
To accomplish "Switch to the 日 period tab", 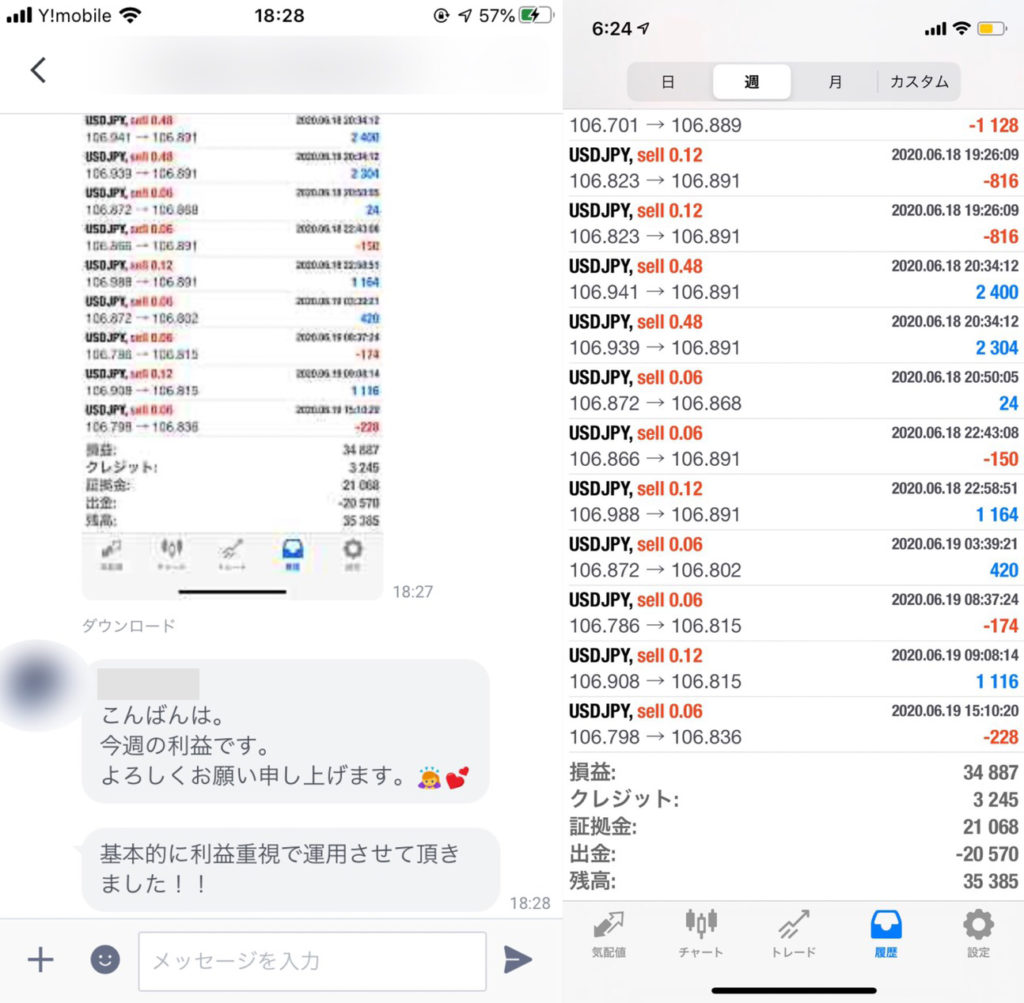I will (668, 82).
